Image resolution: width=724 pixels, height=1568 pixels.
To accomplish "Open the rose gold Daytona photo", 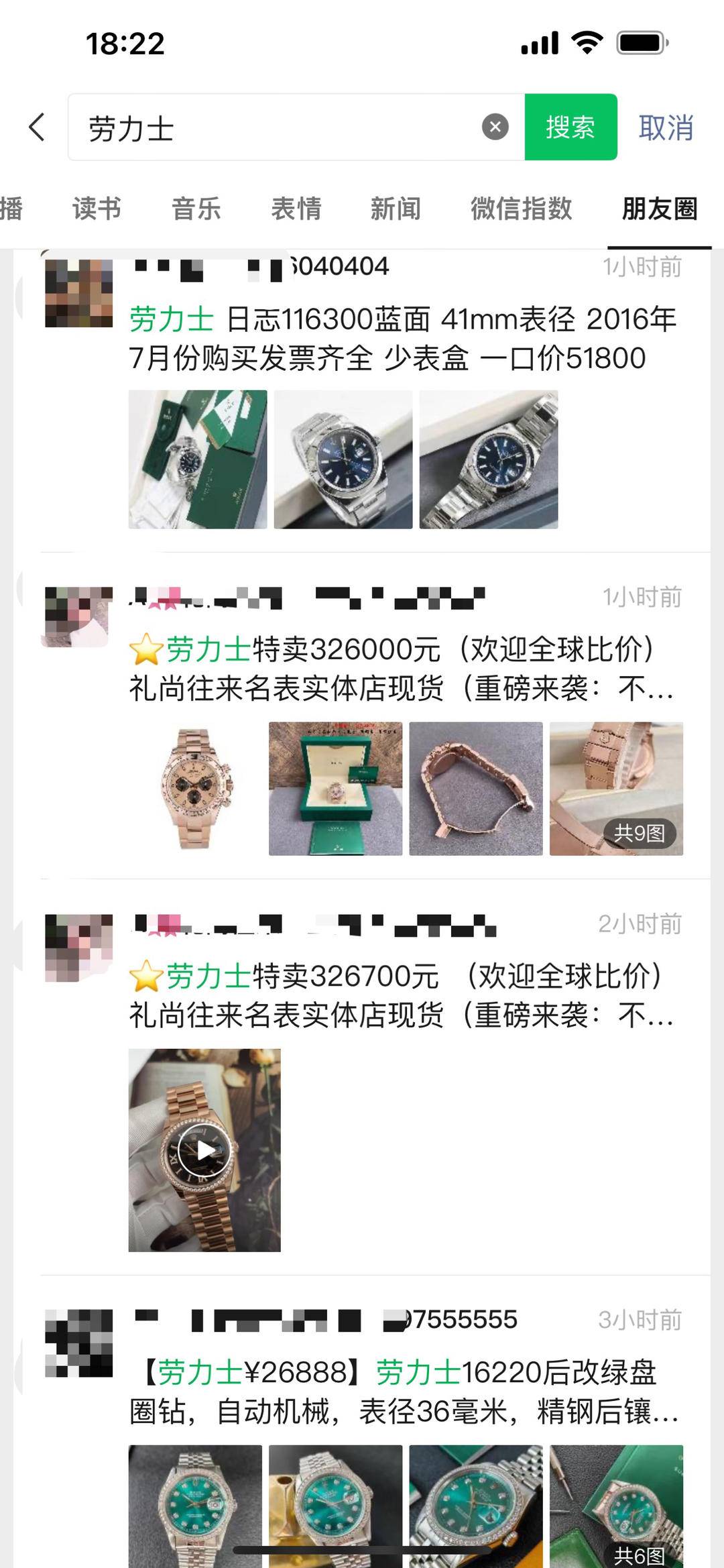I will (x=195, y=789).
